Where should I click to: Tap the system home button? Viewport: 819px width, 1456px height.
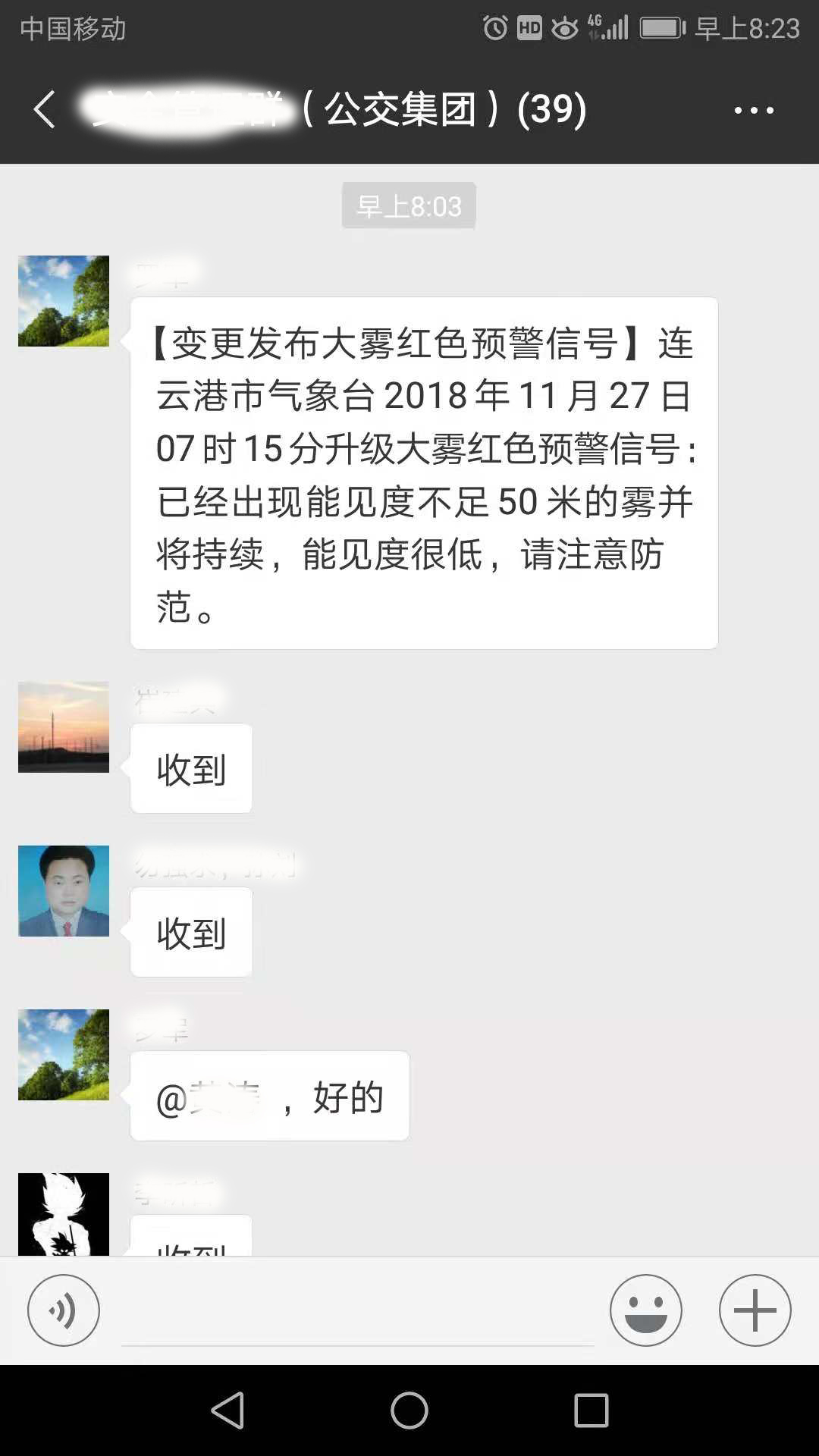[x=409, y=1410]
